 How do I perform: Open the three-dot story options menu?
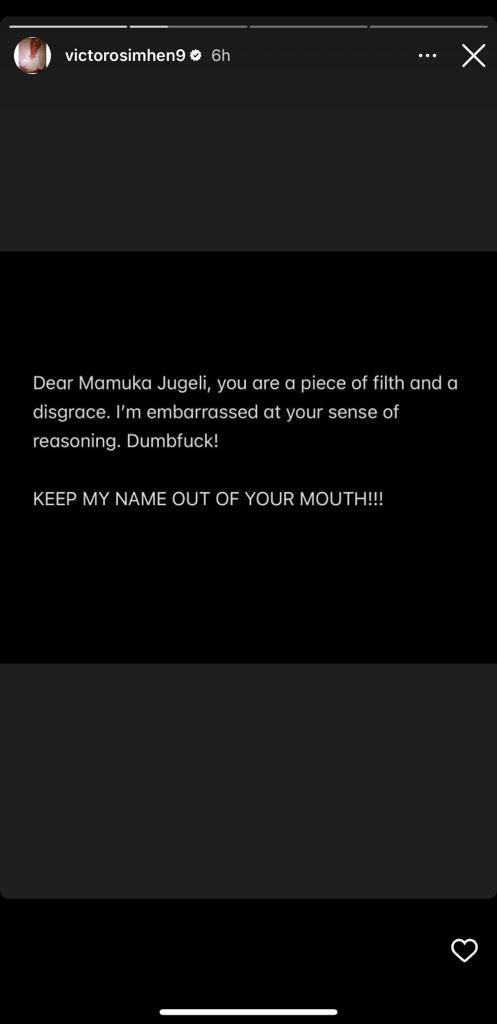pyautogui.click(x=428, y=56)
